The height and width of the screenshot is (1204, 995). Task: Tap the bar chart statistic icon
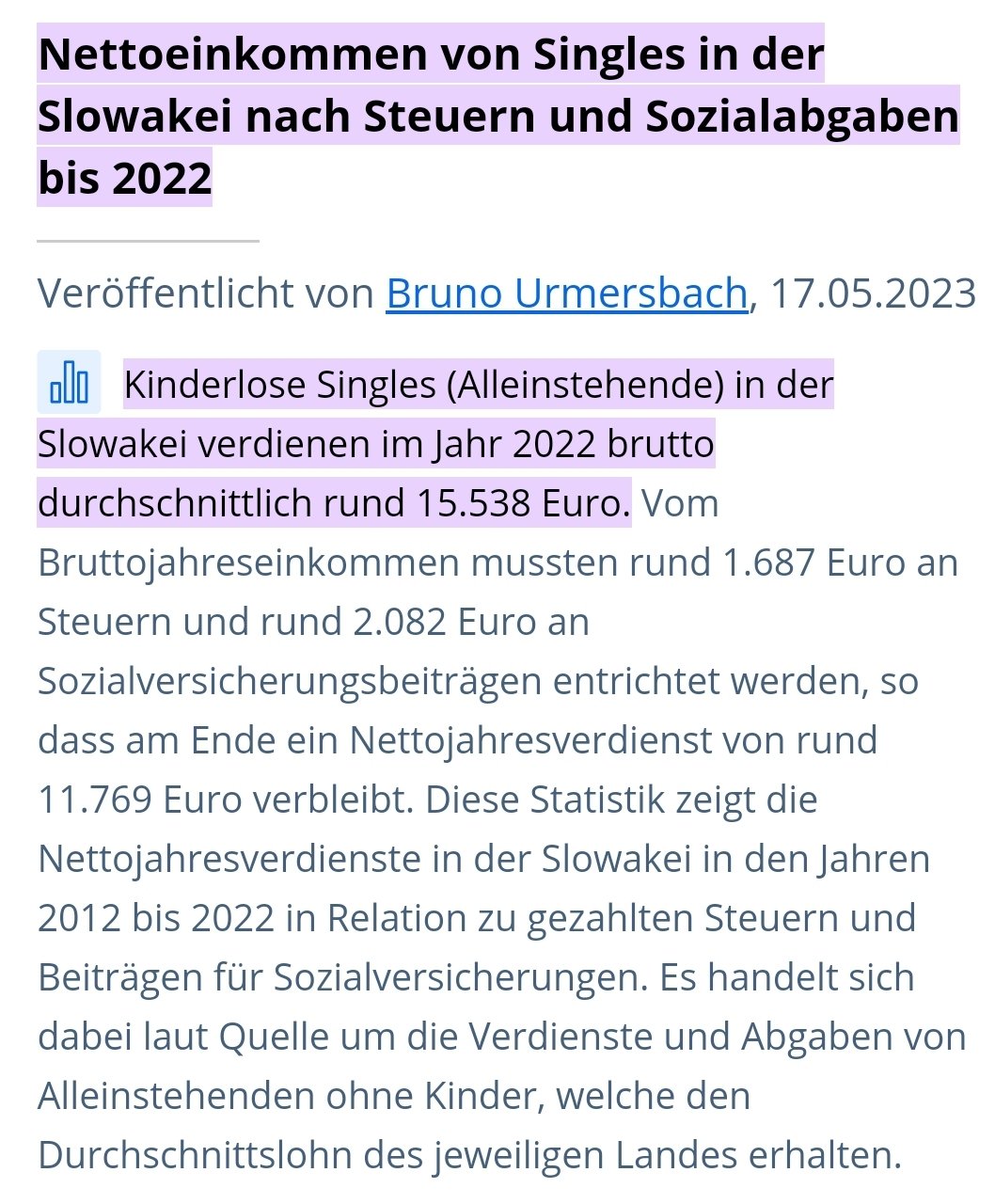[69, 383]
